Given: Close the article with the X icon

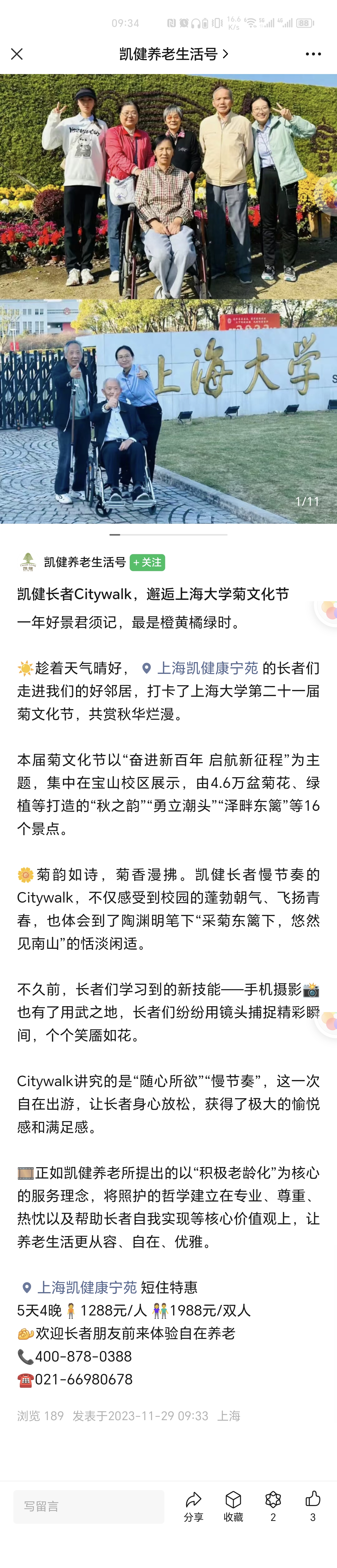Looking at the screenshot, I should pos(17,54).
